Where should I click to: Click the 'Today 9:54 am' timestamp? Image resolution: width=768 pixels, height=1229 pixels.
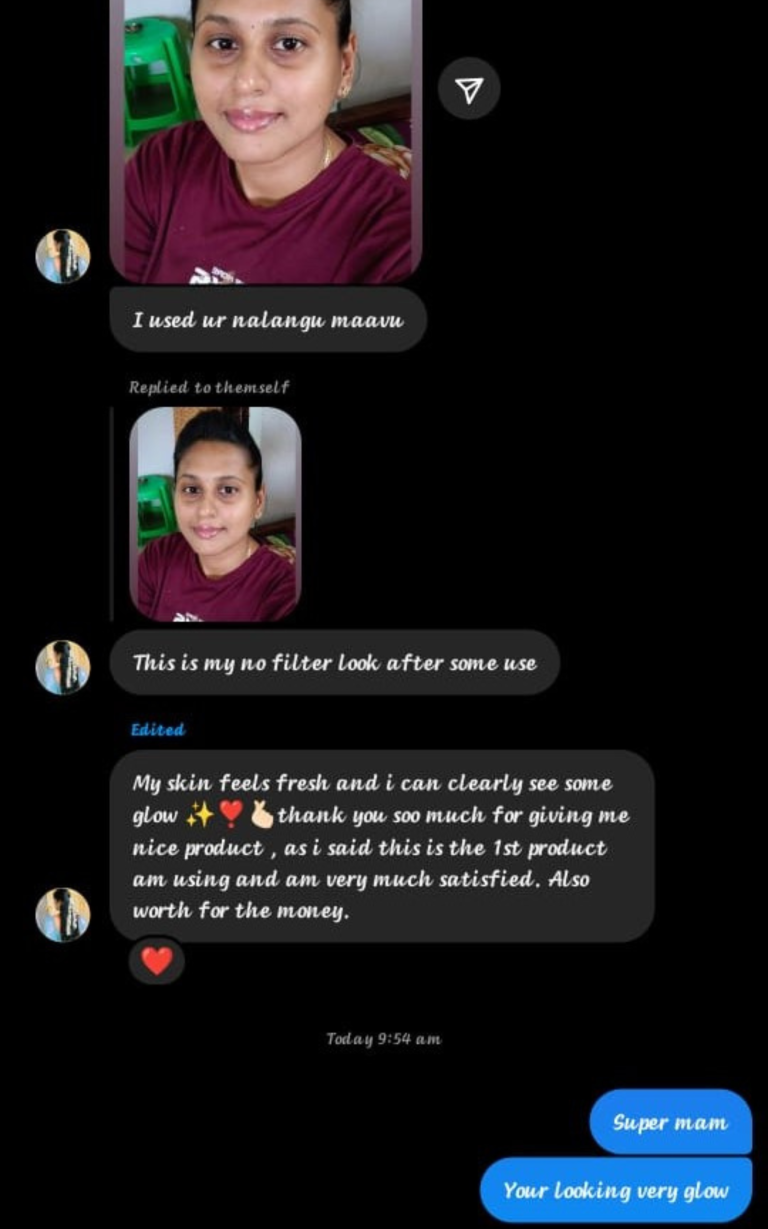[383, 1039]
